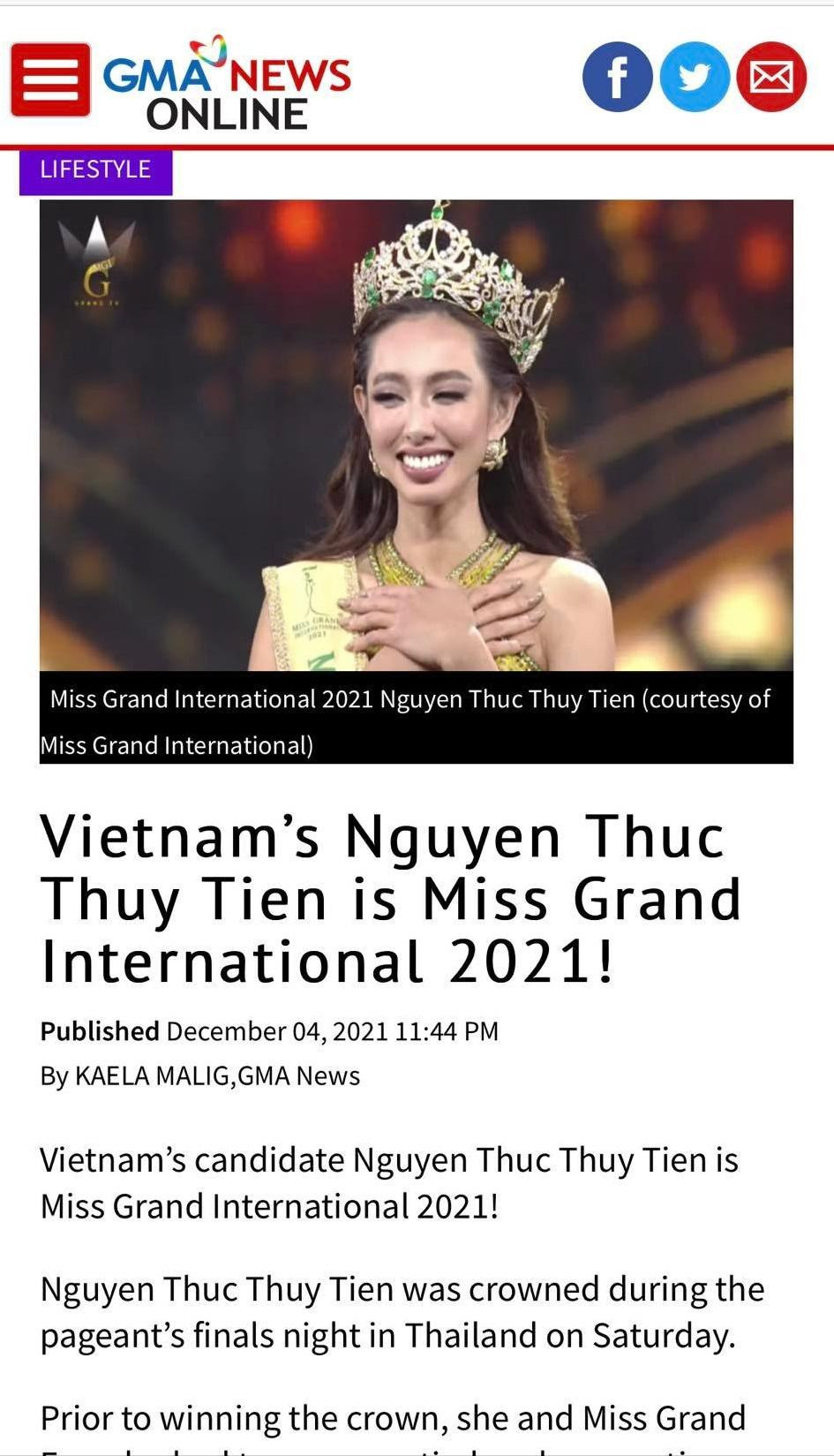Toggle the Twitter circle button
The image size is (834, 1456).
coord(694,76)
